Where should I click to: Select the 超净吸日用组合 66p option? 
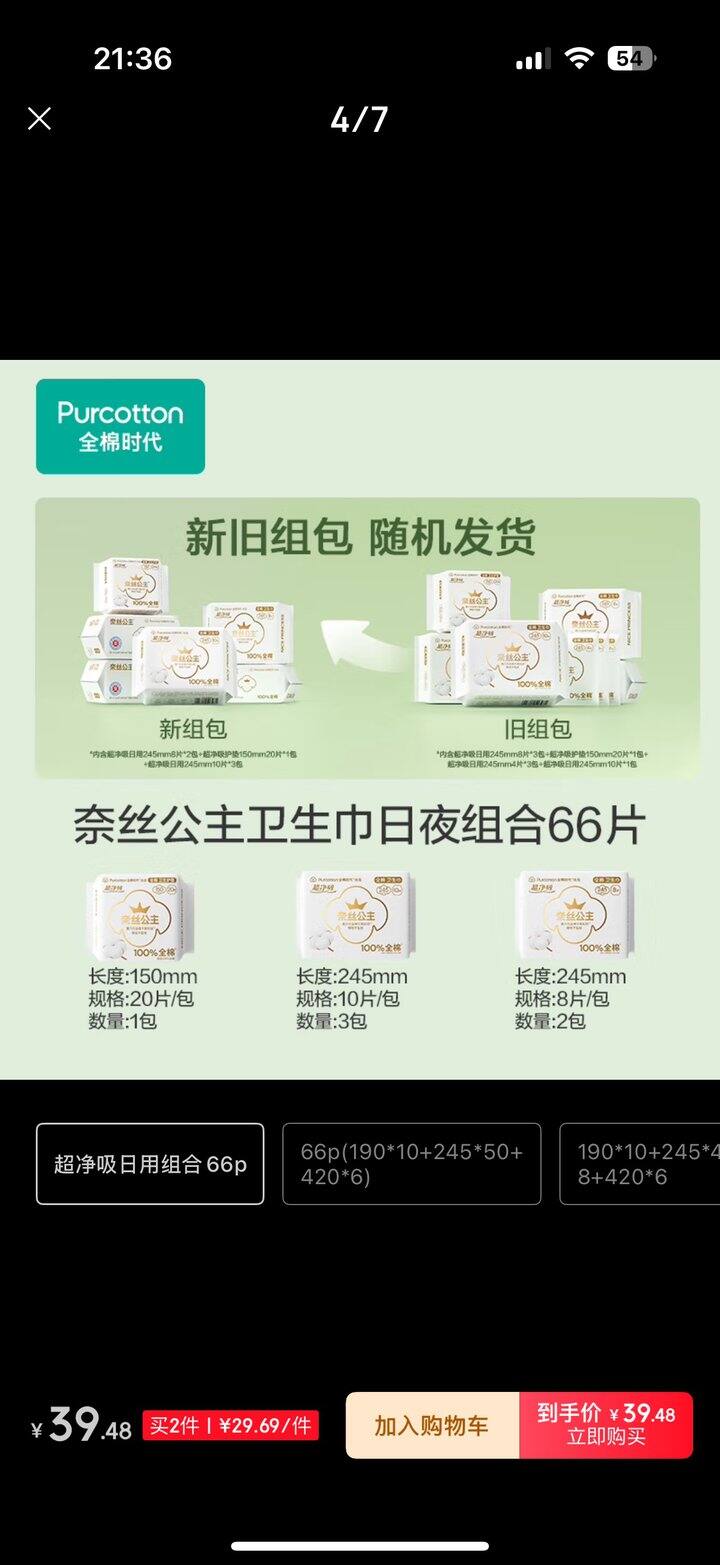pos(150,1164)
